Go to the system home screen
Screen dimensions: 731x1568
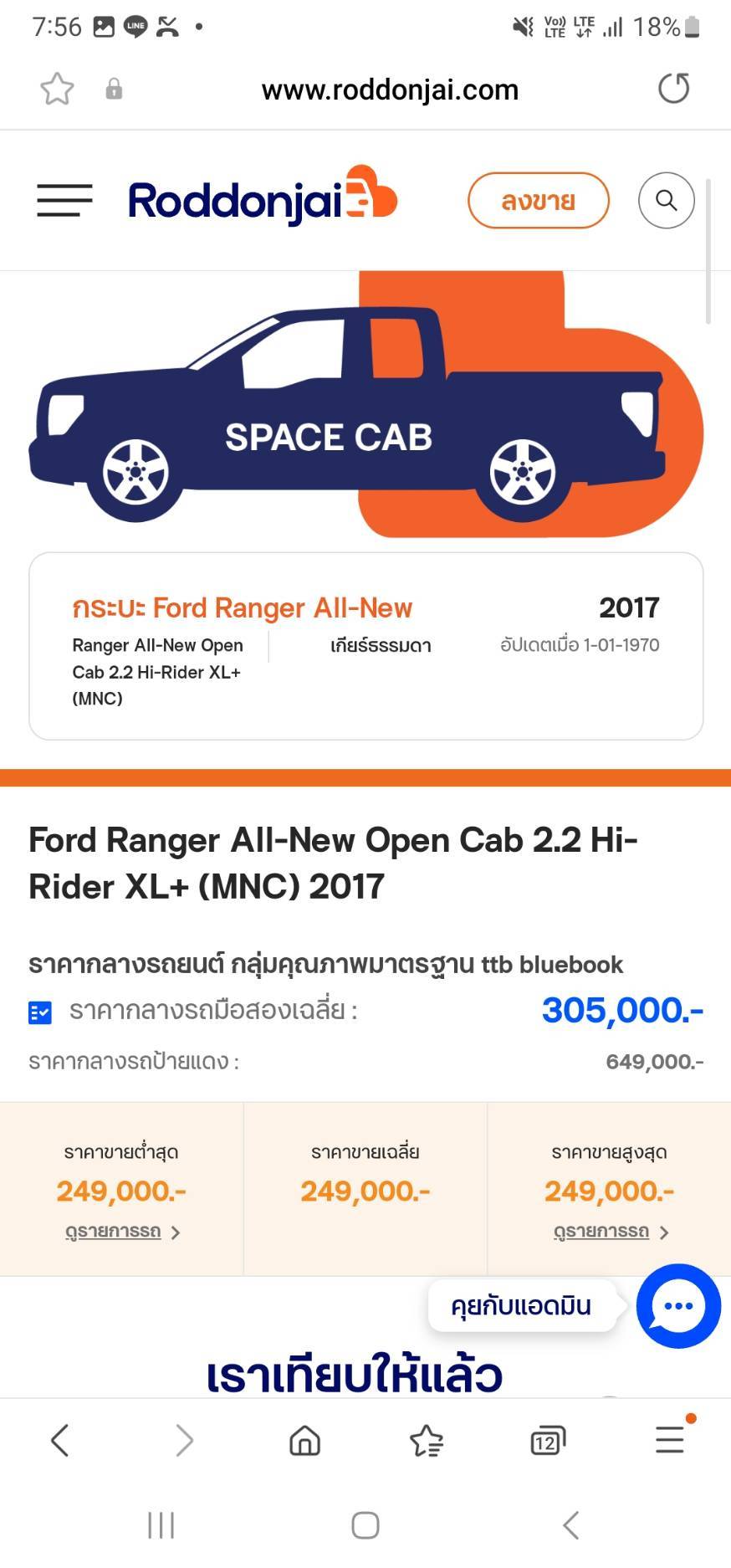(x=365, y=1524)
